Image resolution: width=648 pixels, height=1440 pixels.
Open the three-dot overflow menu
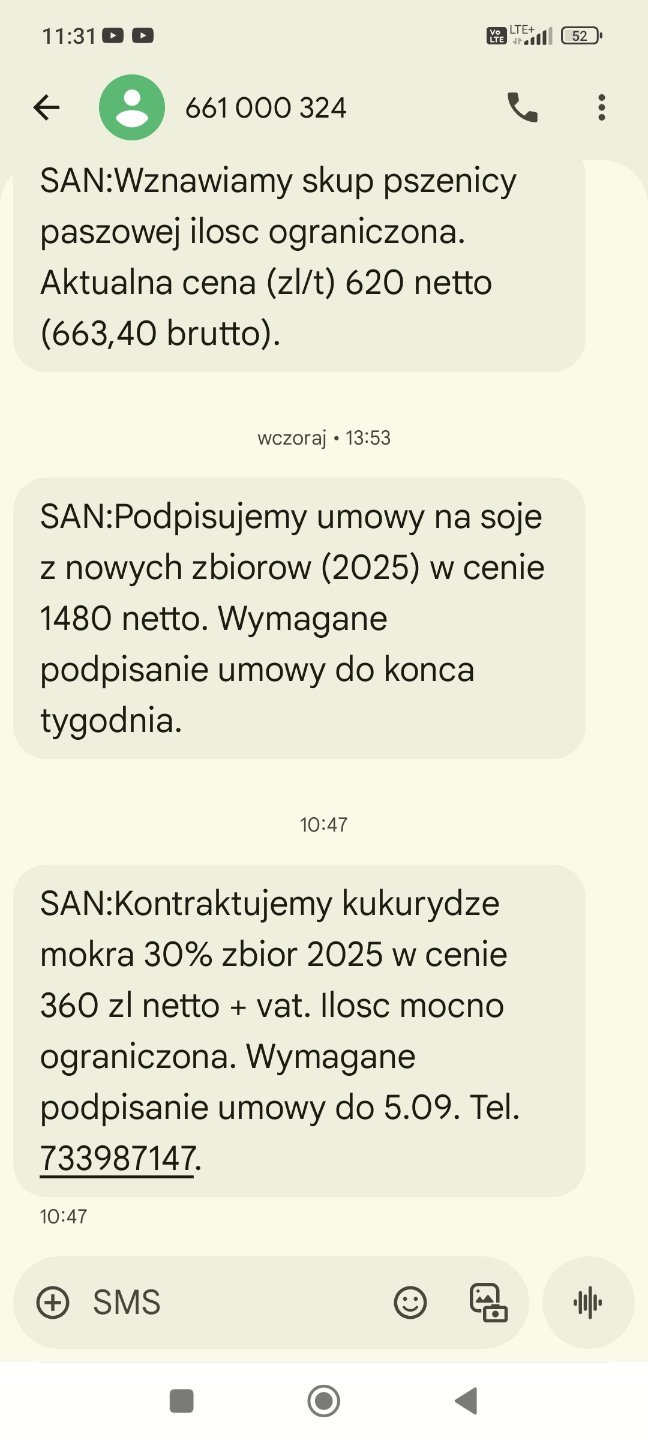coord(601,108)
